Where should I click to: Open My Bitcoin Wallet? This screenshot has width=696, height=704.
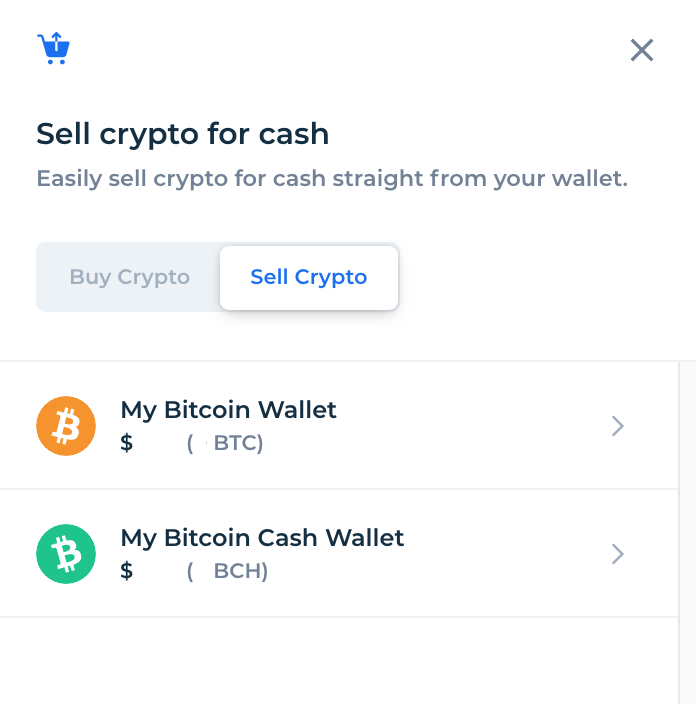point(339,425)
